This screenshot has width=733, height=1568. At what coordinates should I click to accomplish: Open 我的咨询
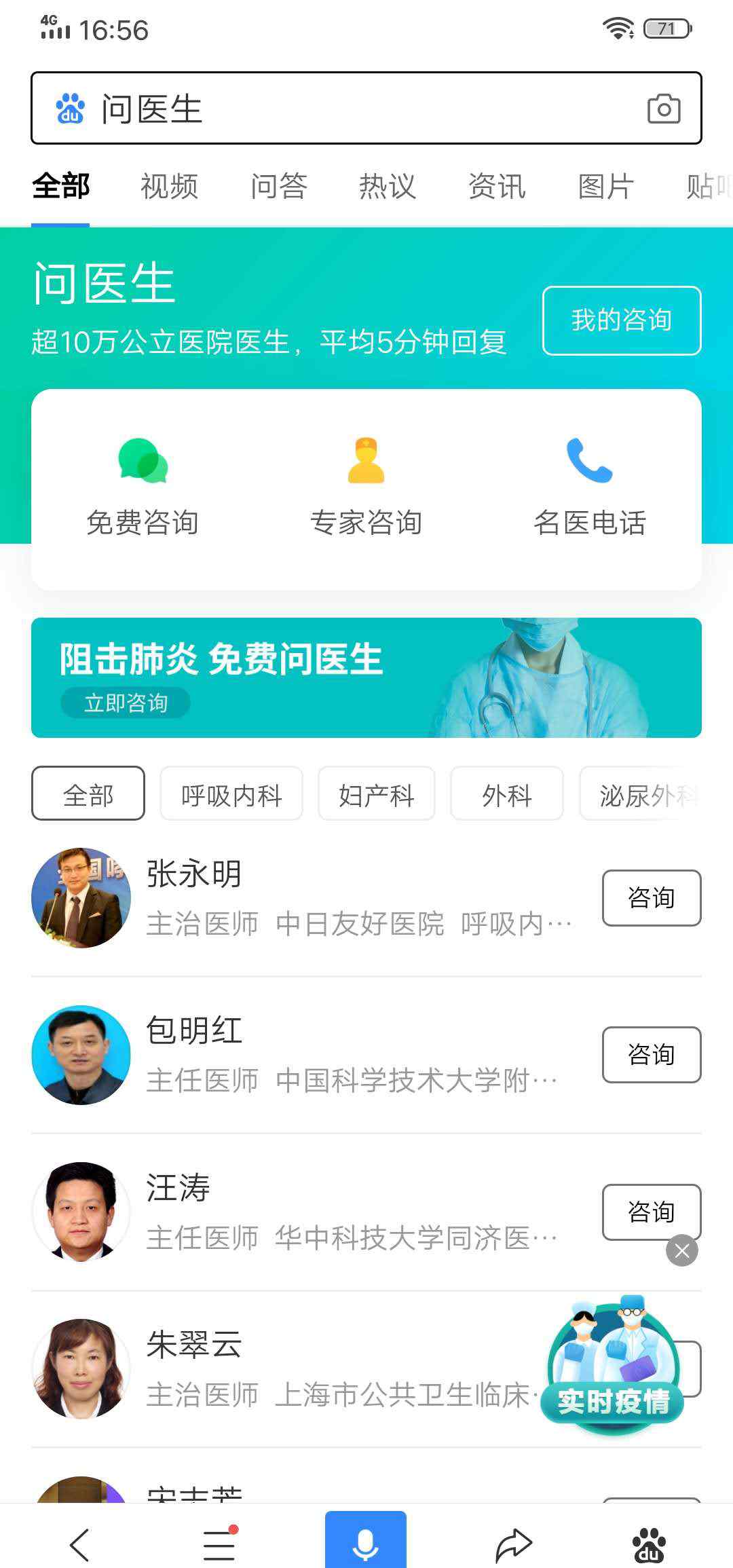[x=621, y=320]
